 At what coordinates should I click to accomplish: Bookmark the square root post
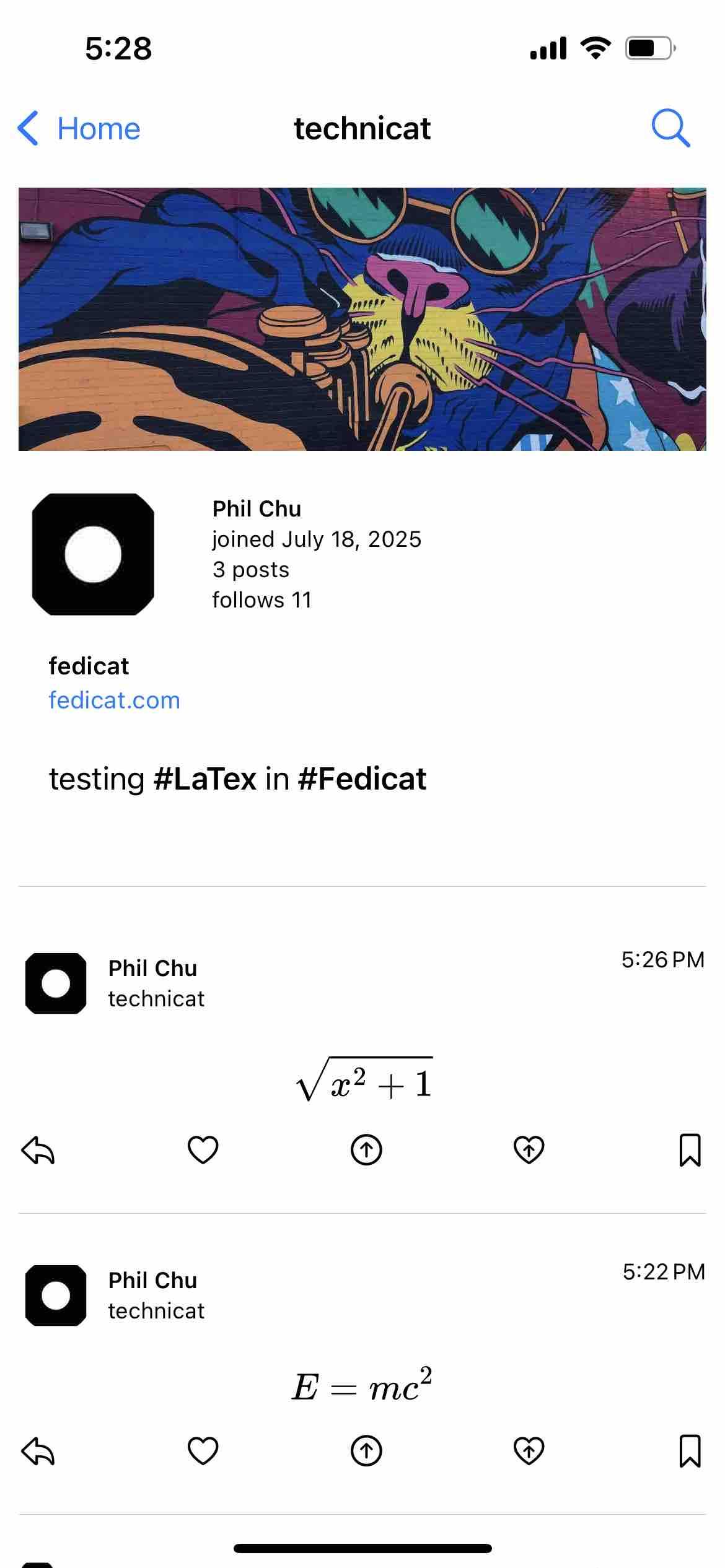click(689, 1149)
